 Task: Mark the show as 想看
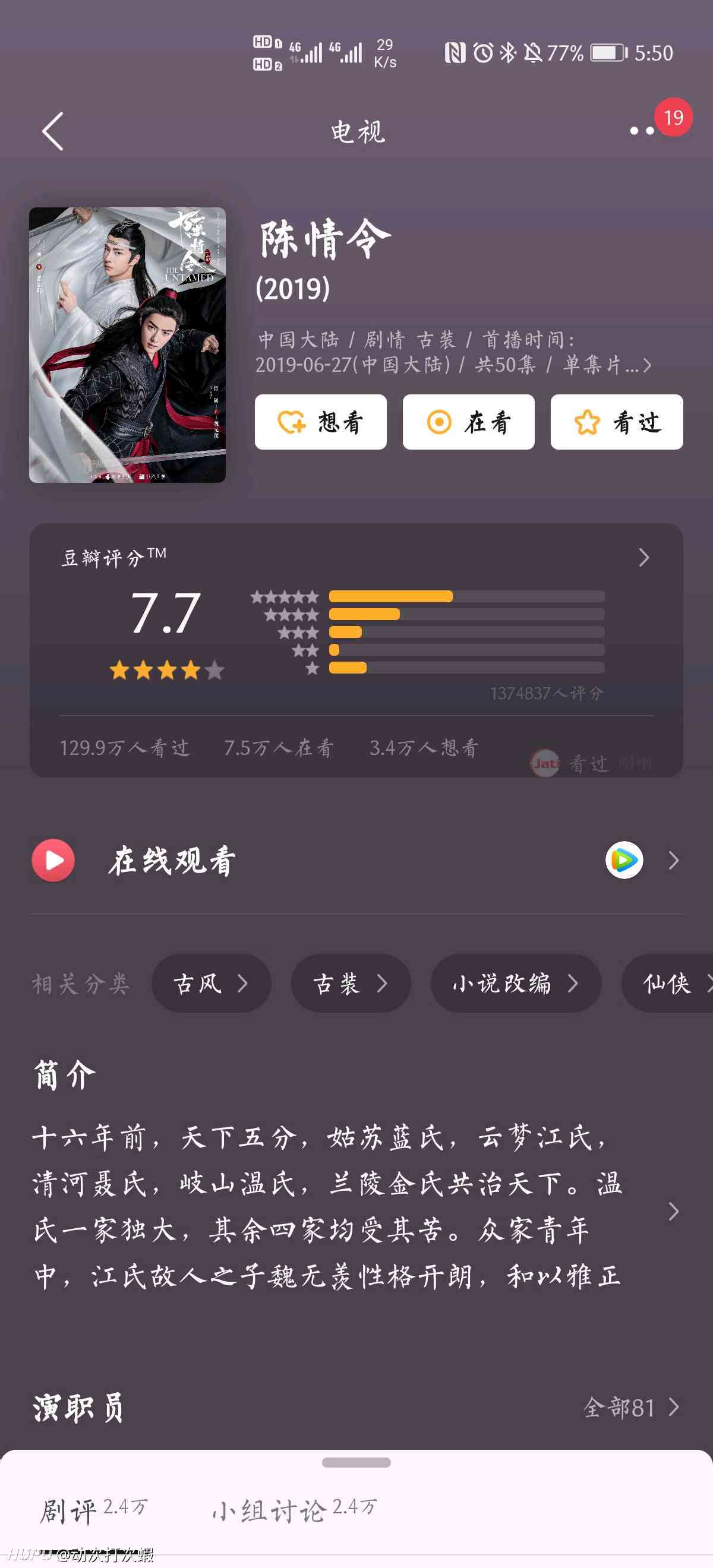(x=321, y=422)
